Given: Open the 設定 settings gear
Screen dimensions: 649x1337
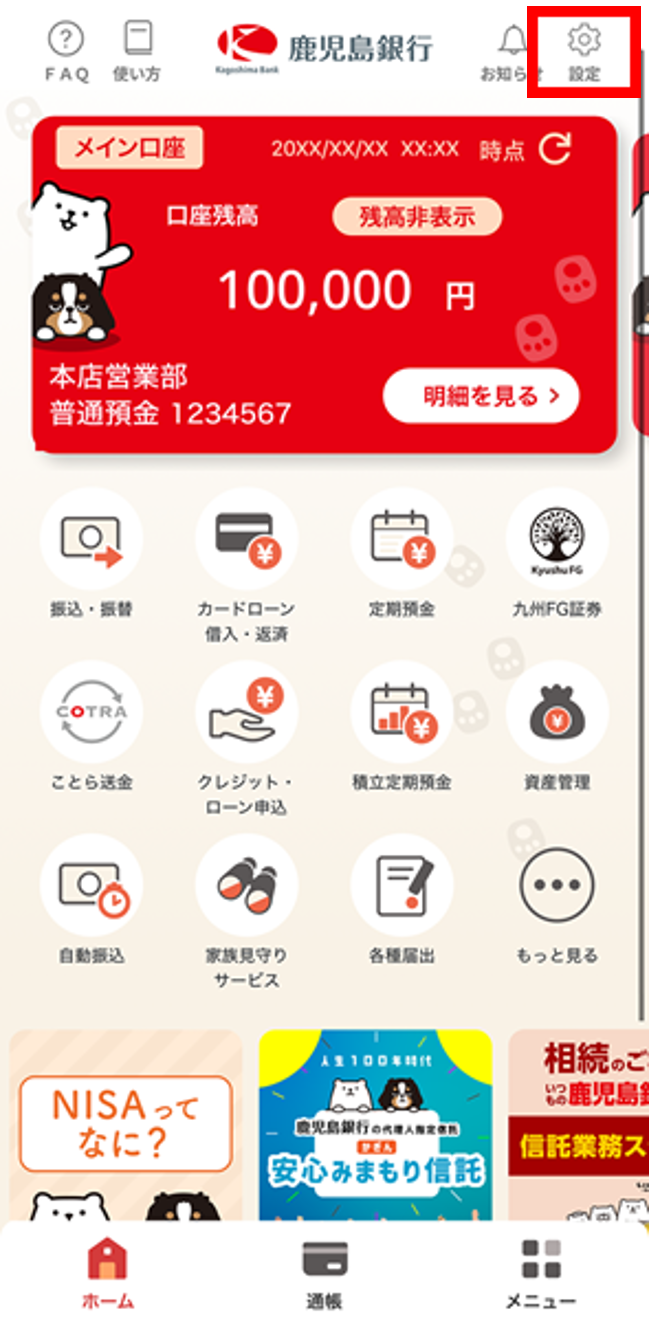Looking at the screenshot, I should (x=584, y=52).
